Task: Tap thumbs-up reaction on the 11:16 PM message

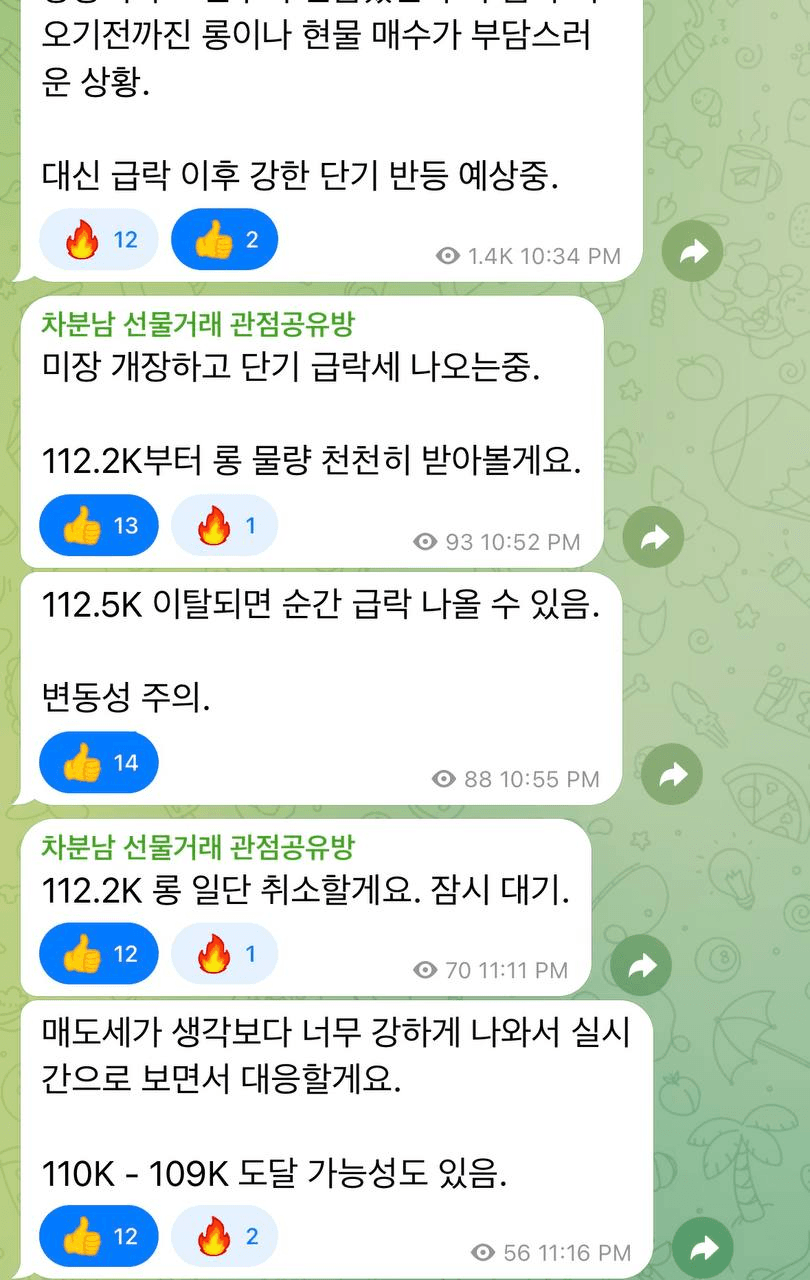Action: point(99,1237)
